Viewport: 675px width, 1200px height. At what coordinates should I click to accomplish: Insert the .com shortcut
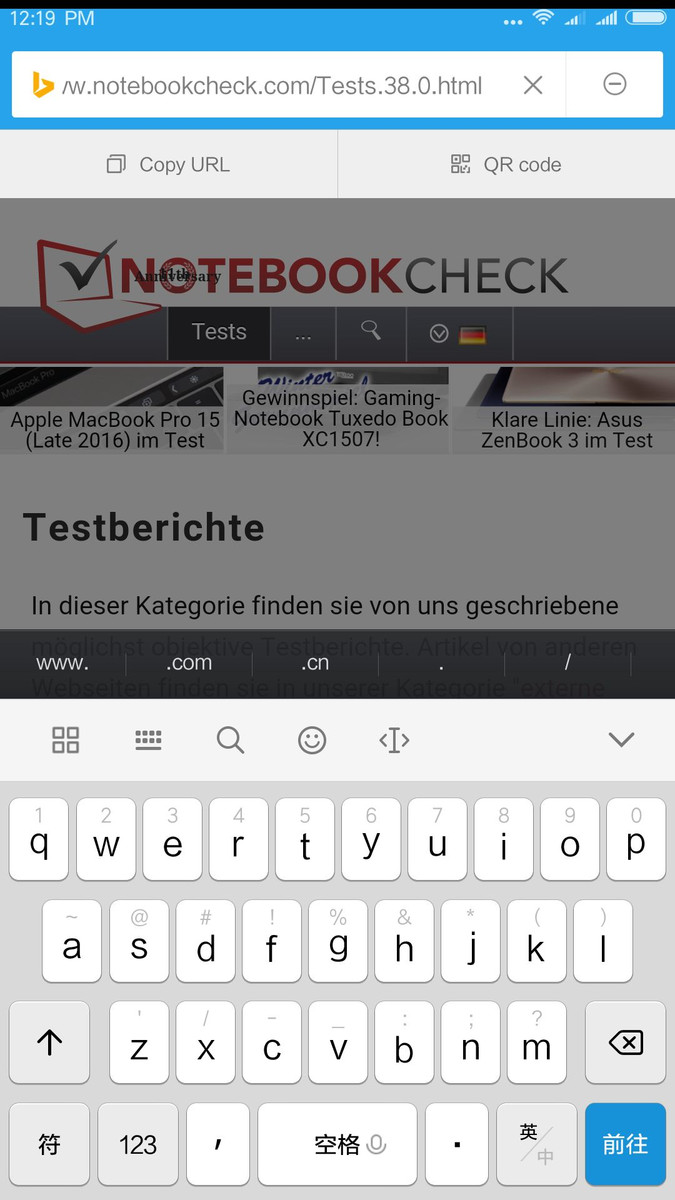(189, 663)
